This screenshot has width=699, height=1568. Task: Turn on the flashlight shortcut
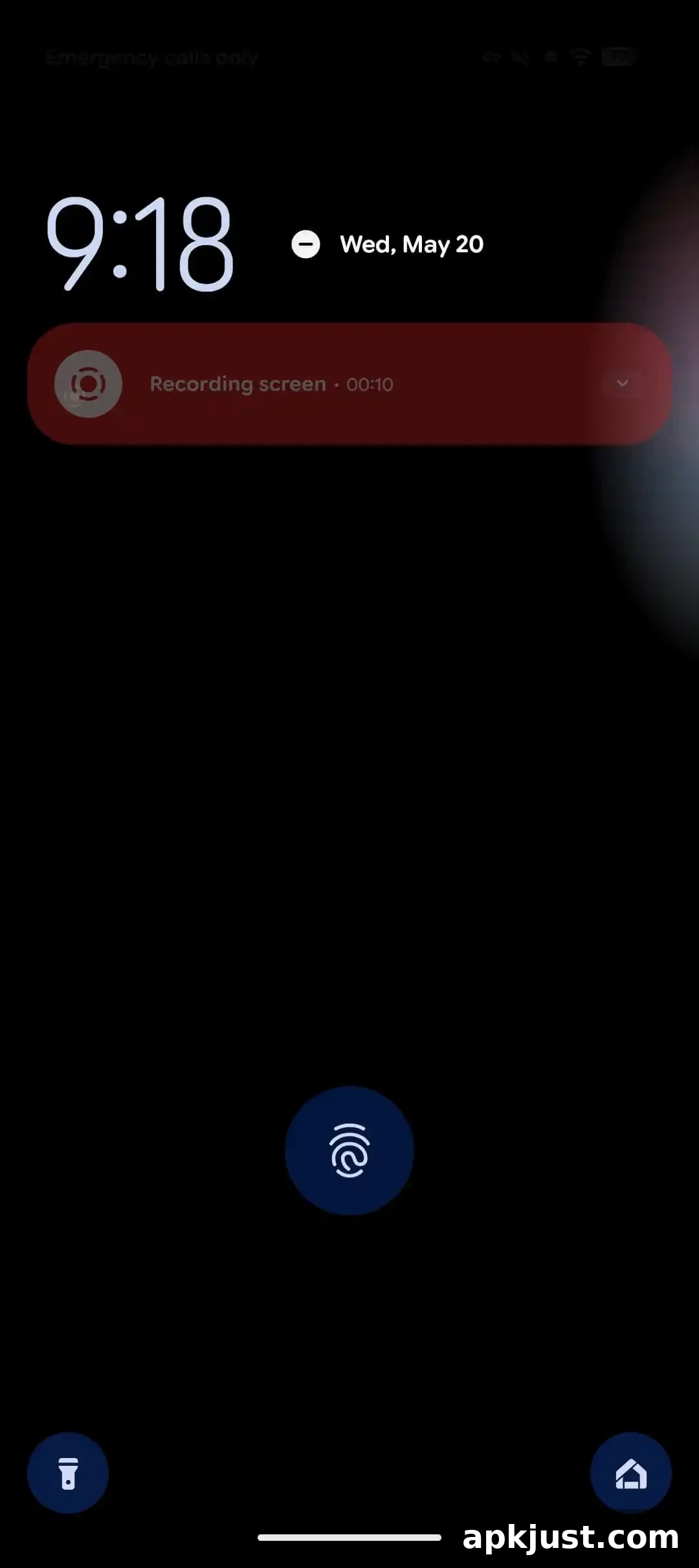(68, 1473)
